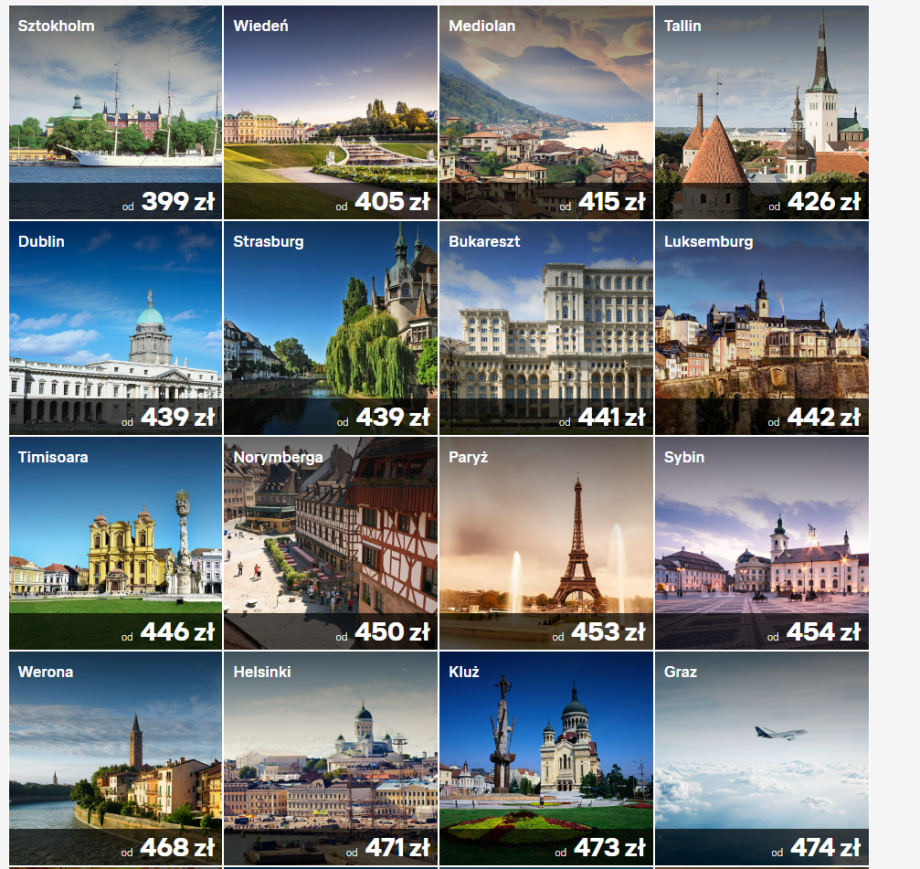The width and height of the screenshot is (920, 869).
Task: Open the Kluż destination tile
Action: point(546,758)
